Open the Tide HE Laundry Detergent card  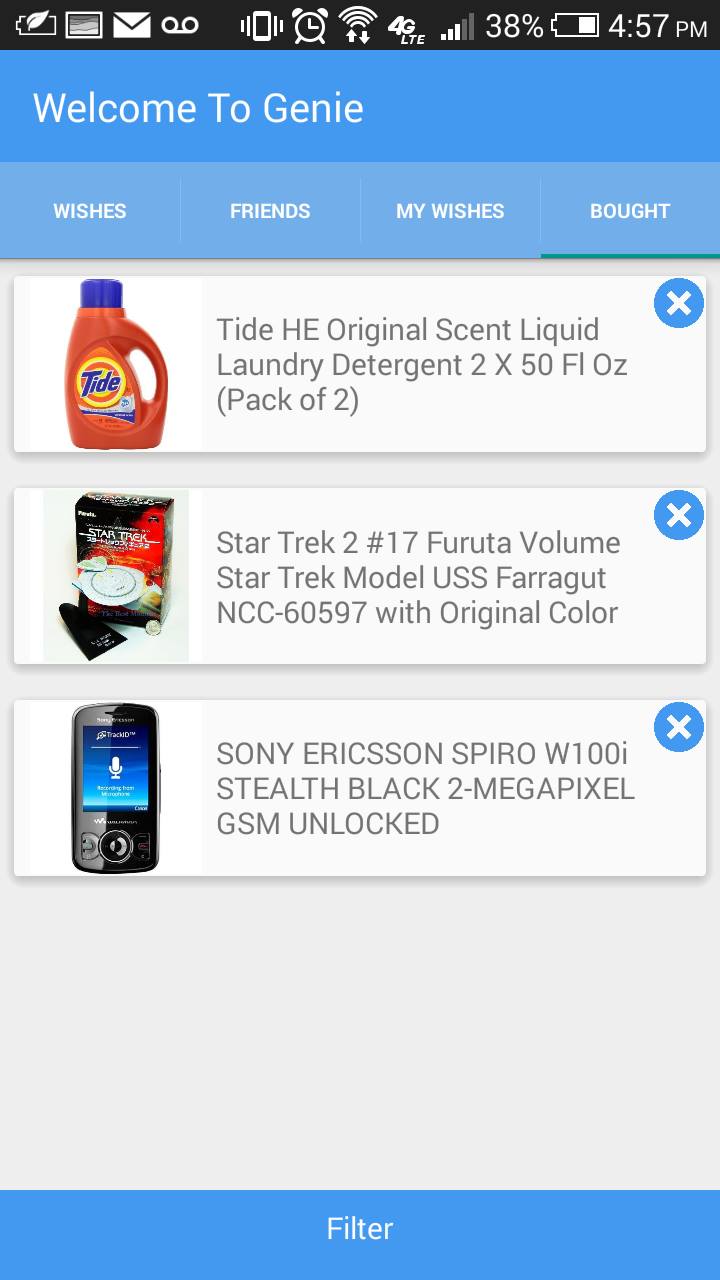click(360, 364)
